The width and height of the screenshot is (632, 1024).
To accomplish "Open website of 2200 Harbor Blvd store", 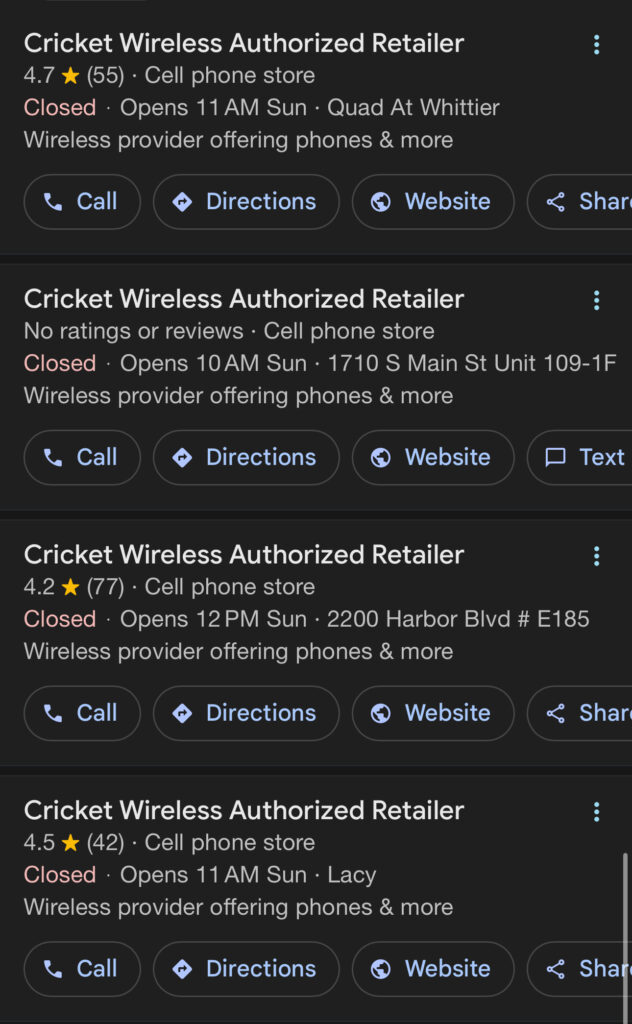I will [x=433, y=713].
